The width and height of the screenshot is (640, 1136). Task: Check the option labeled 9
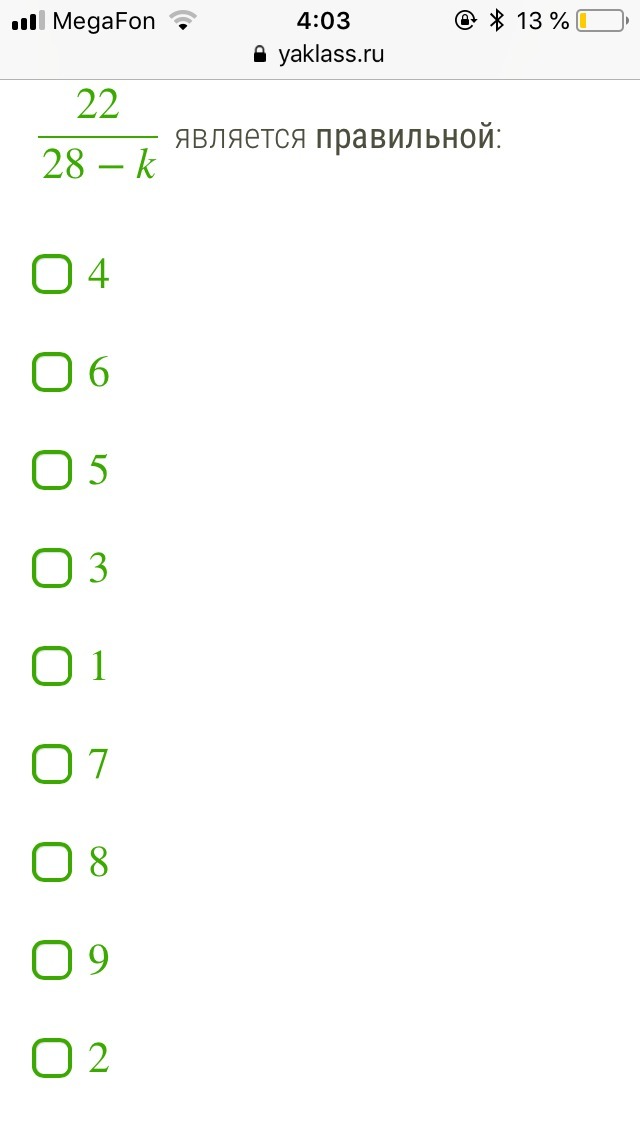(52, 960)
